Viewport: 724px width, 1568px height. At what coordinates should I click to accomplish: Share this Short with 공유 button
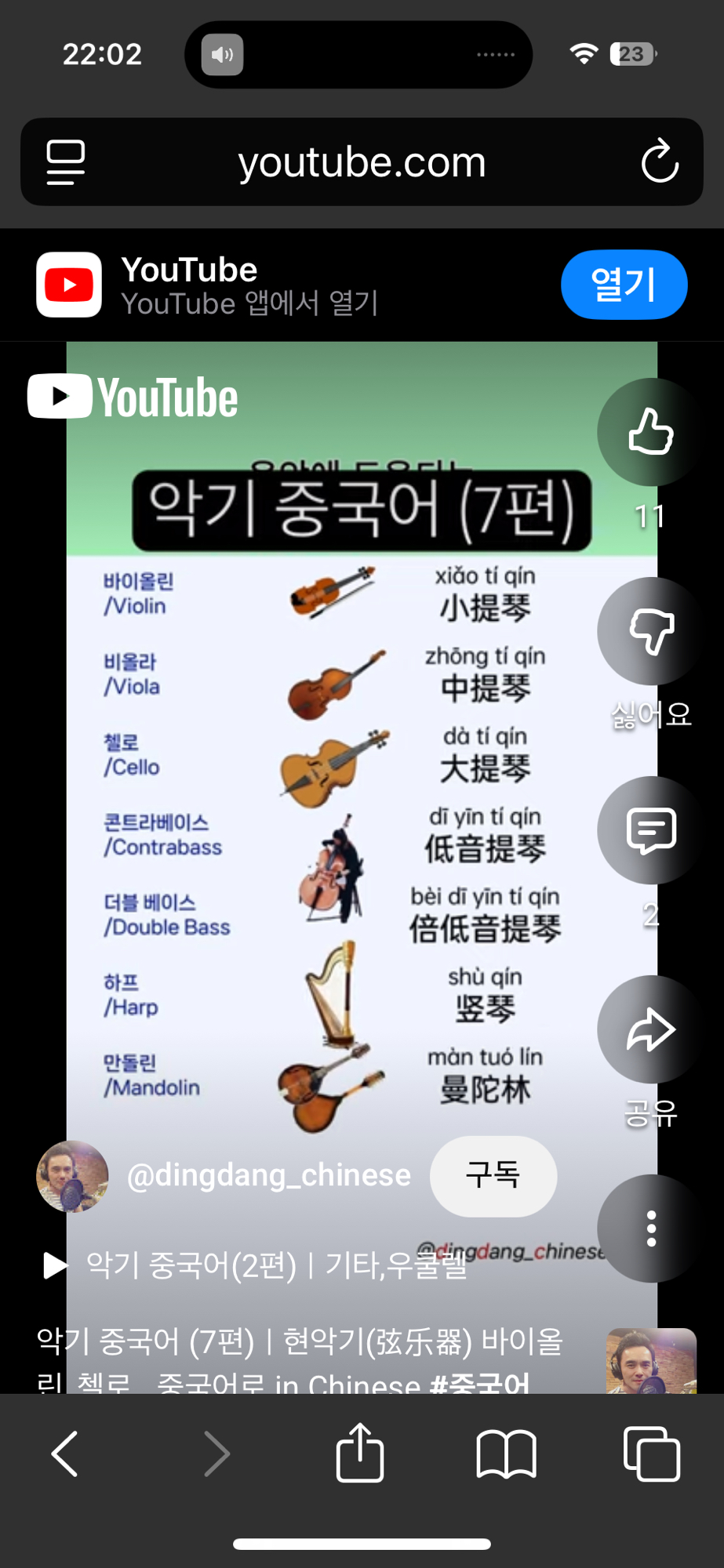tap(650, 1029)
